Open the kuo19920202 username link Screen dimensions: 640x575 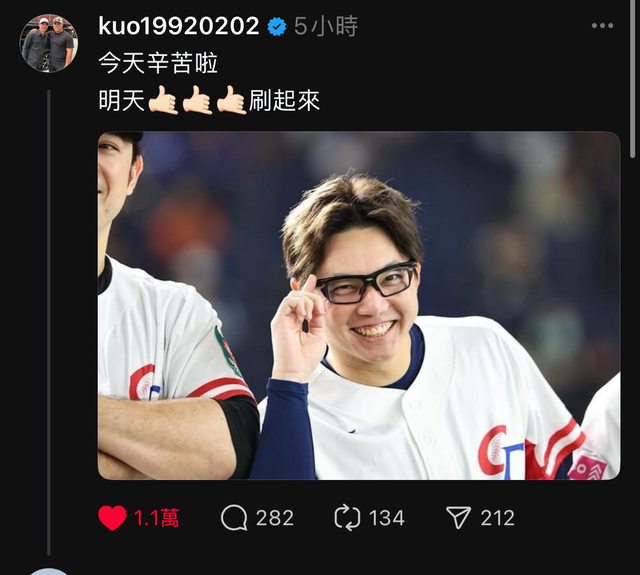[x=178, y=27]
